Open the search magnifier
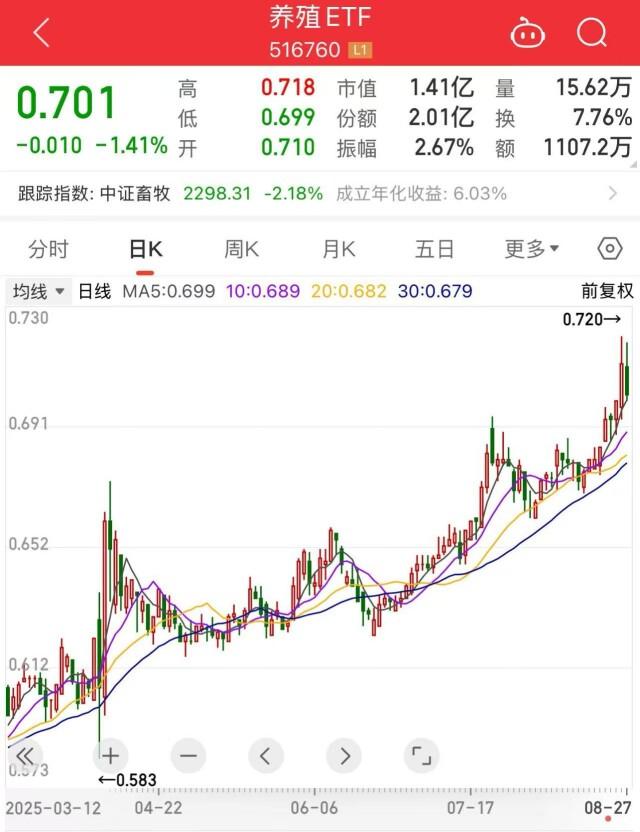Screen dimensions: 640x832 tap(592, 33)
